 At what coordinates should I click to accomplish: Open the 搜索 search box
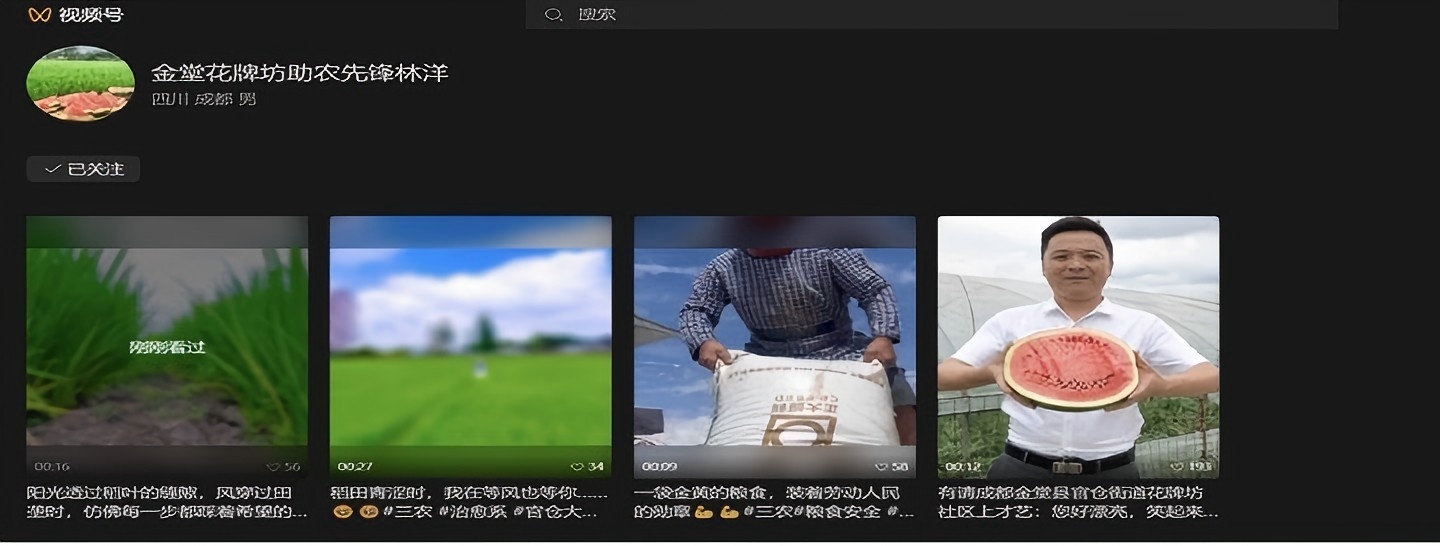930,15
